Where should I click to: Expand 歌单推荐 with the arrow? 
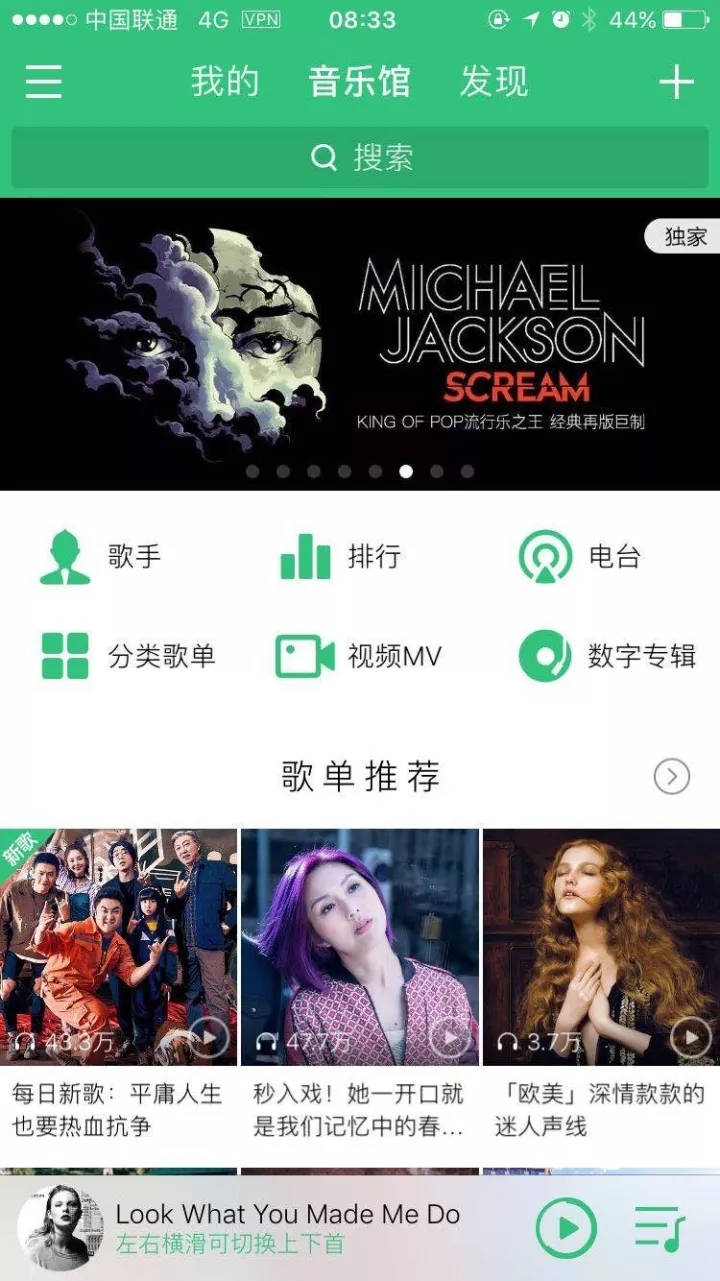[x=671, y=776]
